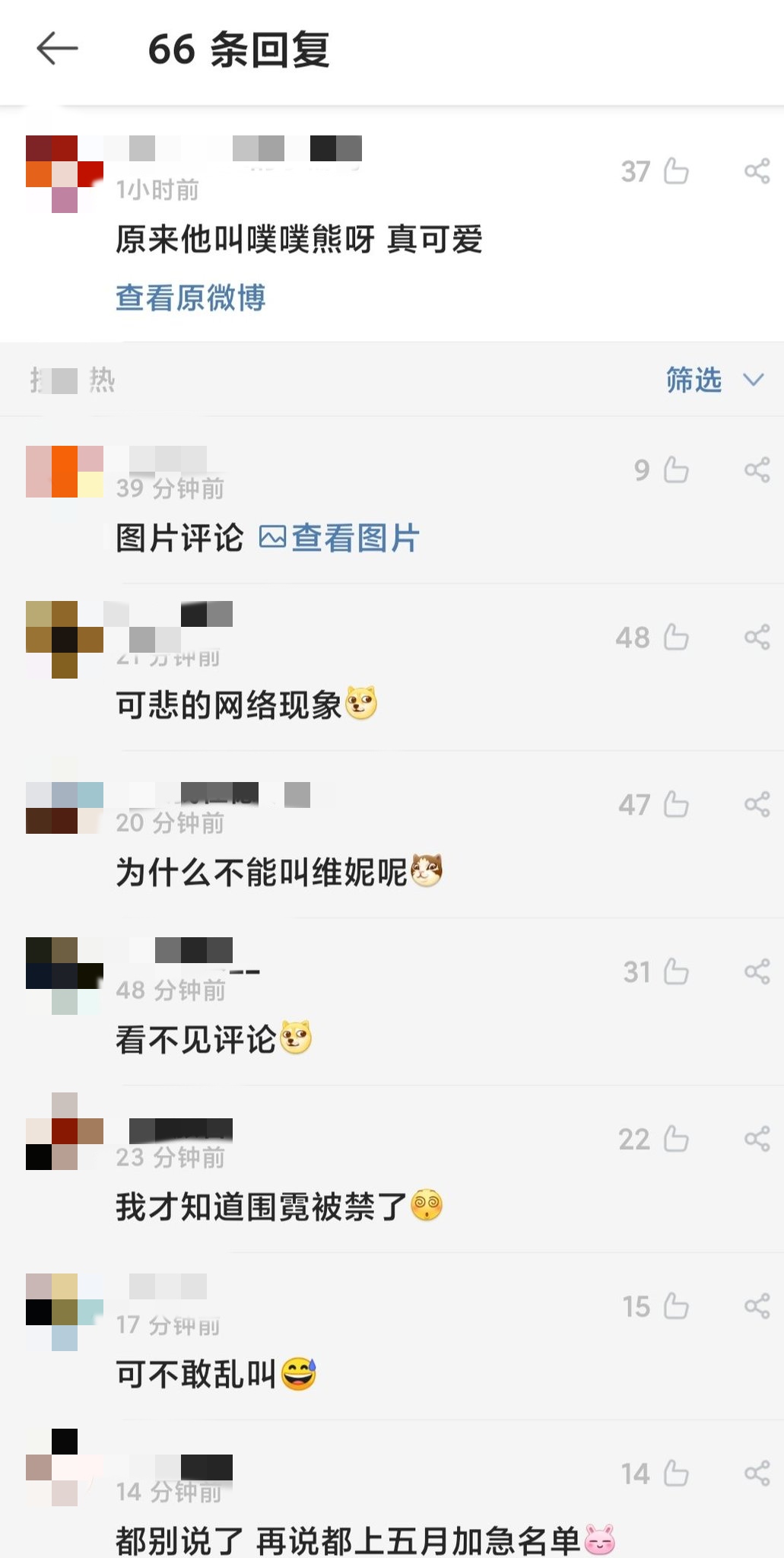Image resolution: width=784 pixels, height=1558 pixels.
Task: Like the reply '为什么不能叫维妮呢'
Action: [x=676, y=804]
